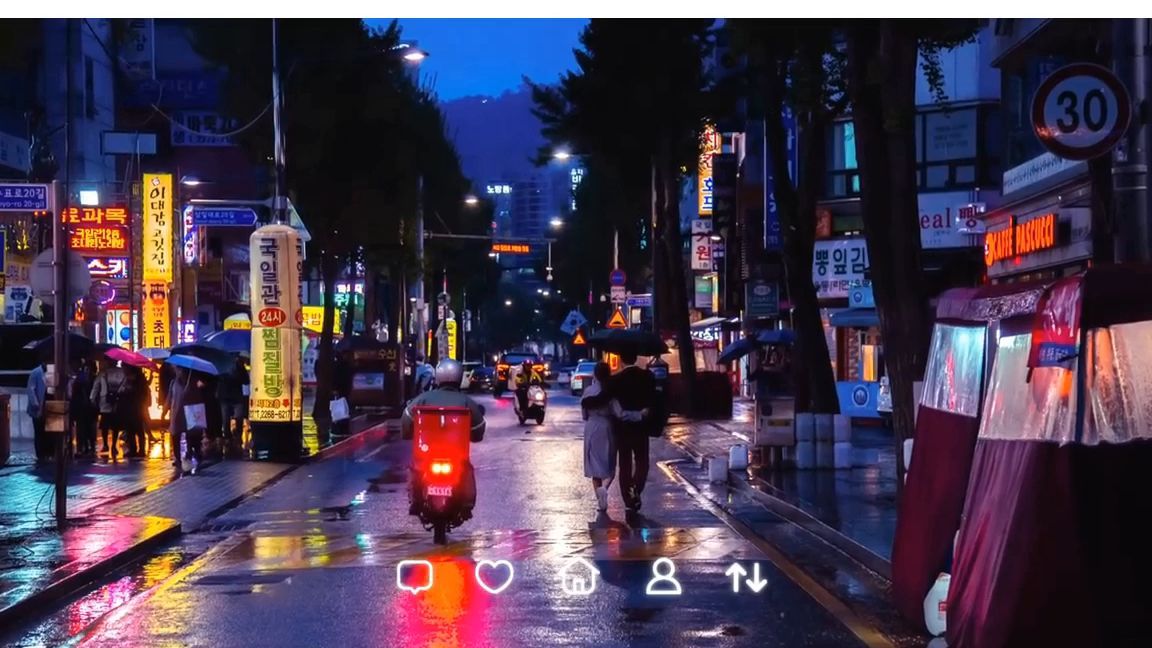Open the profile person icon
The width and height of the screenshot is (1152, 648).
[x=663, y=577]
